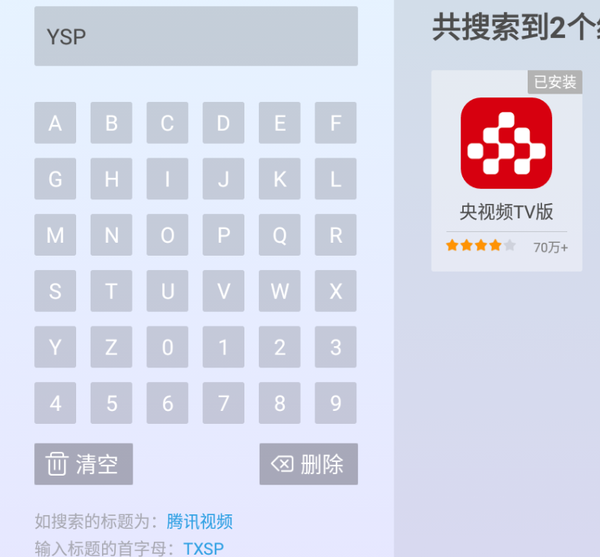Enter the number 3 key

335,348
